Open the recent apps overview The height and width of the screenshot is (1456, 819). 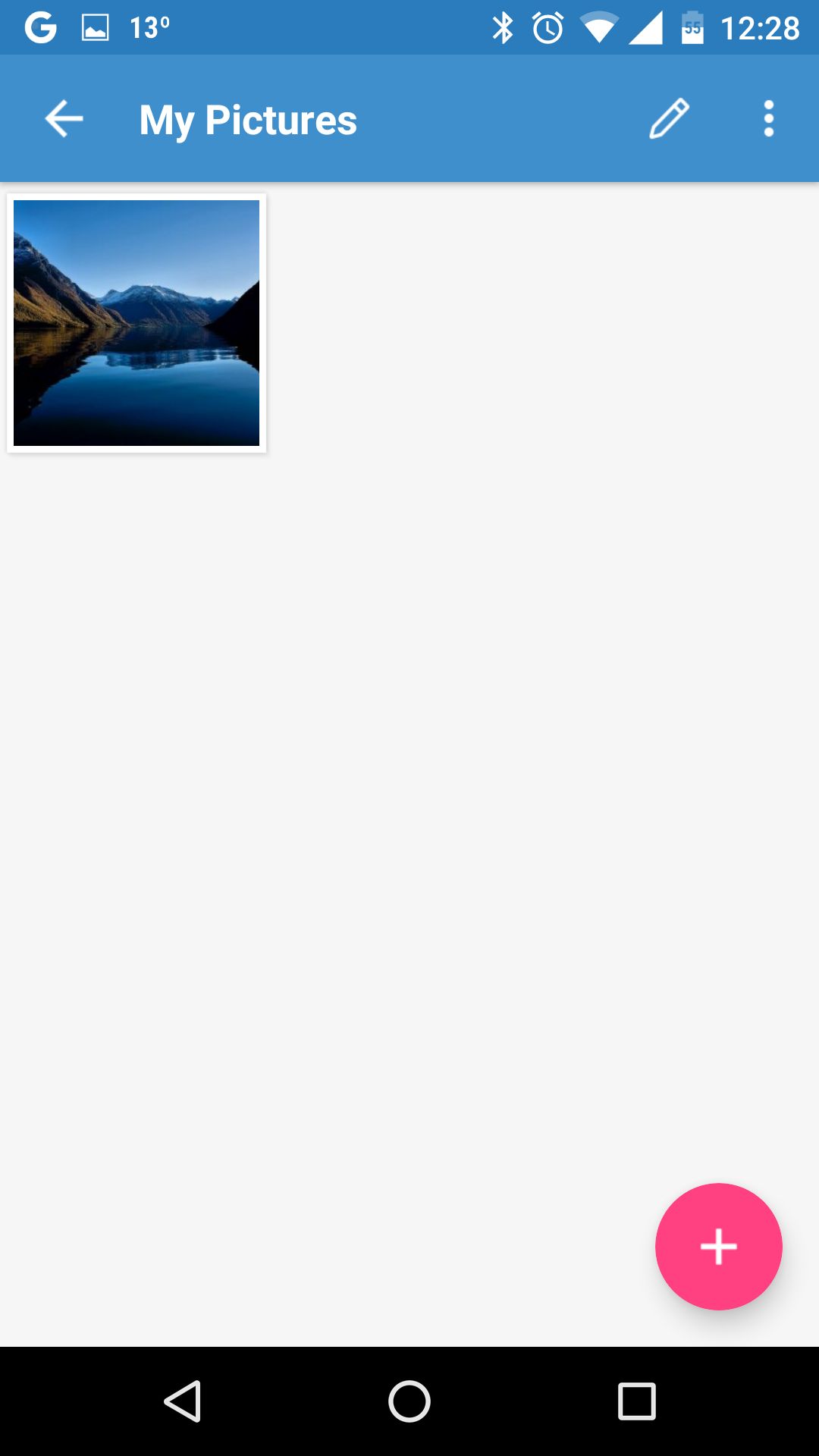pos(637,1401)
